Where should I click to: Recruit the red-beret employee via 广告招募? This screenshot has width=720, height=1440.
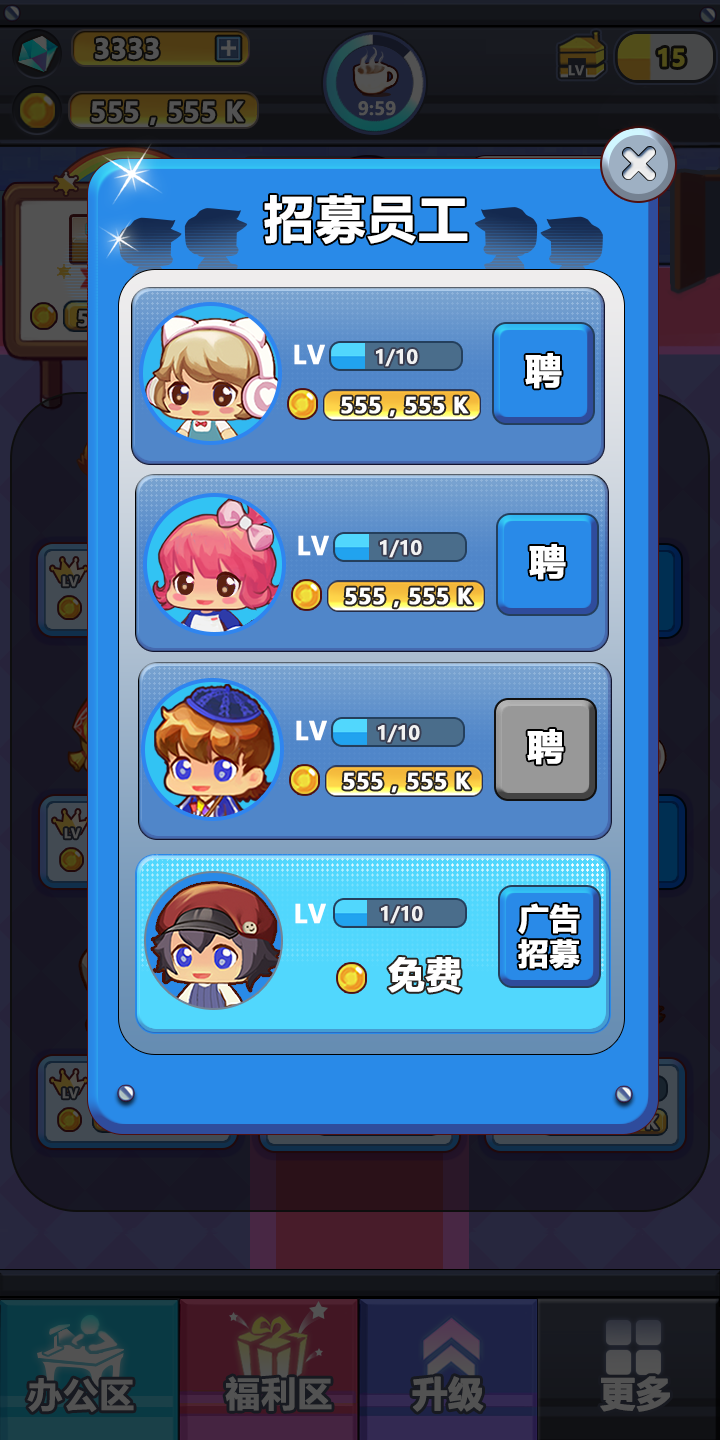coord(549,936)
